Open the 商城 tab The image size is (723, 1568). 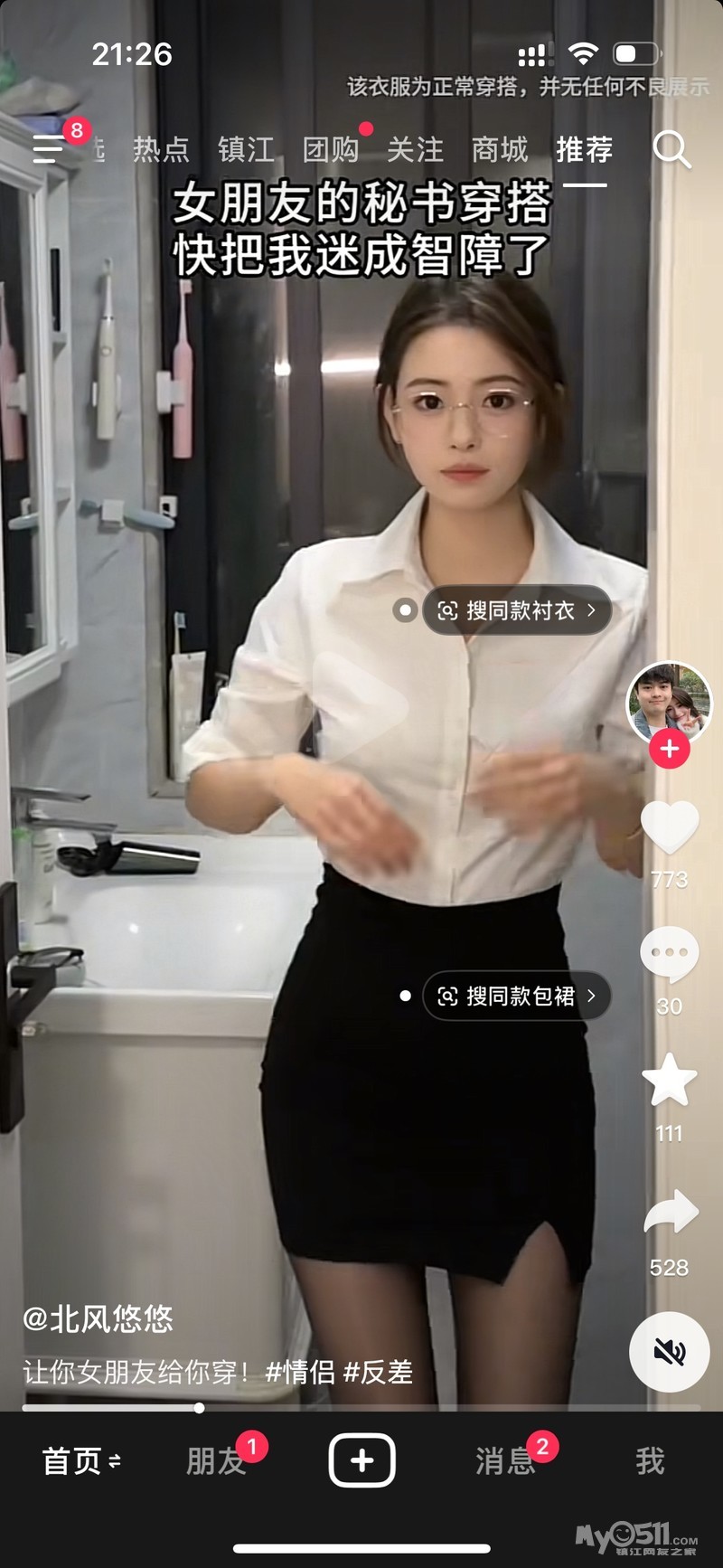[x=500, y=149]
